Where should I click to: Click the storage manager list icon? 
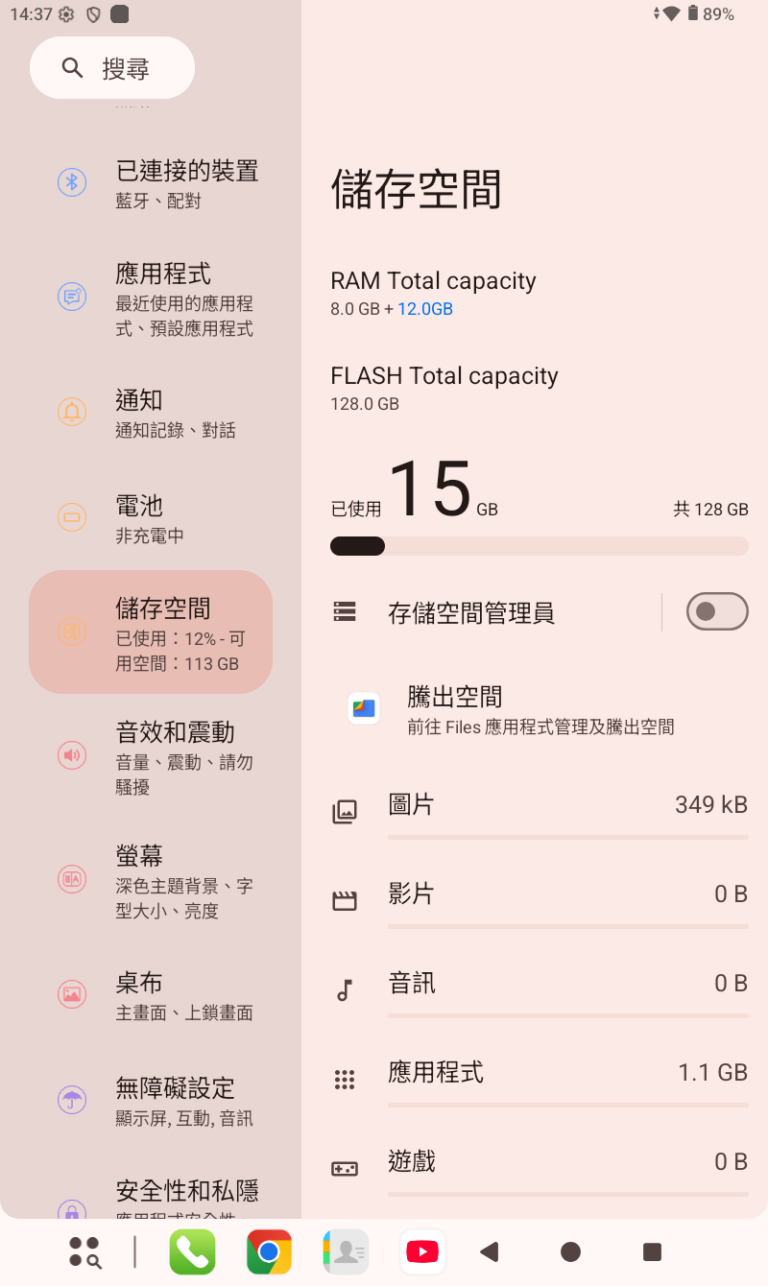(x=345, y=612)
